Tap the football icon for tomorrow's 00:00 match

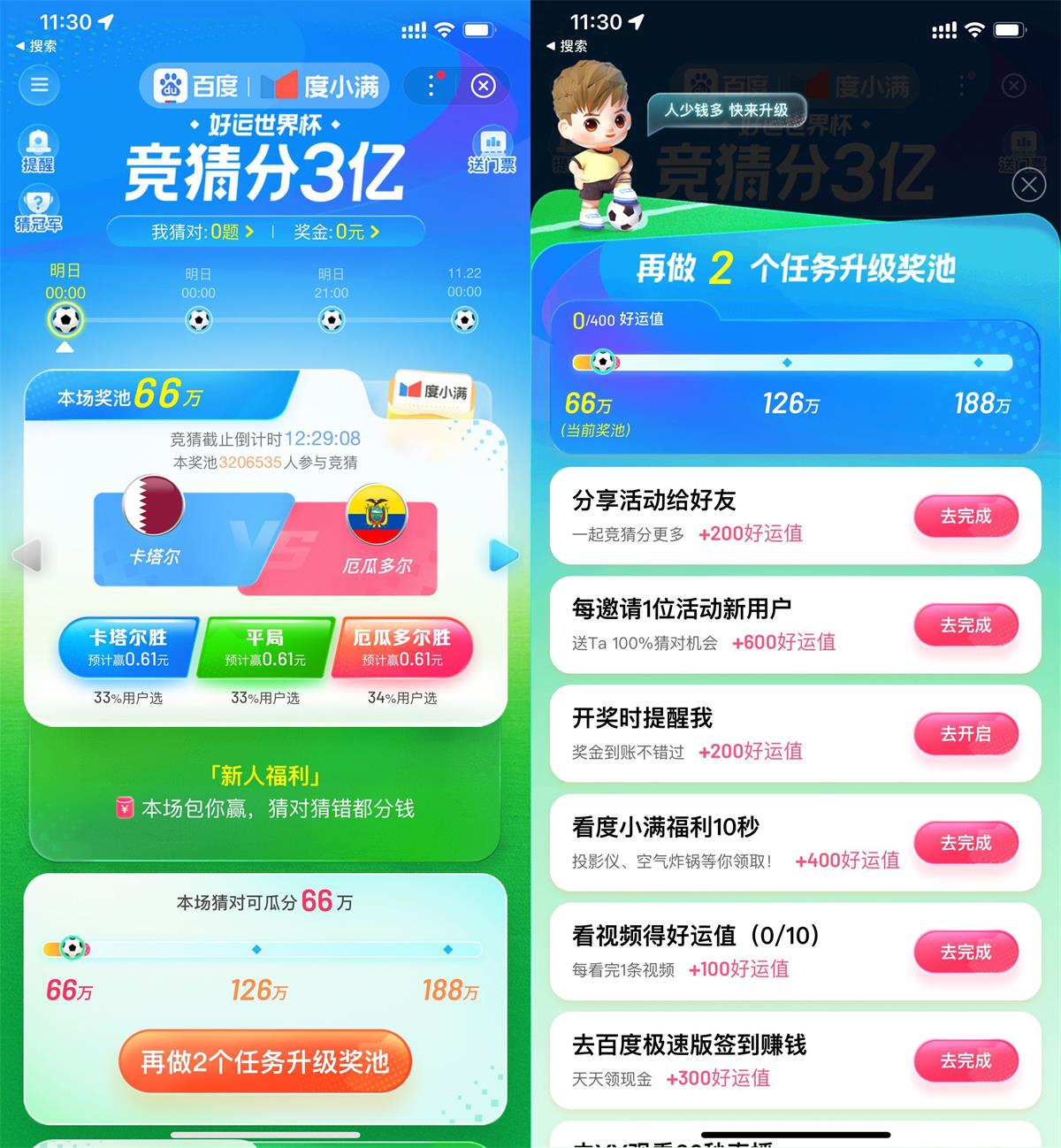coord(66,323)
